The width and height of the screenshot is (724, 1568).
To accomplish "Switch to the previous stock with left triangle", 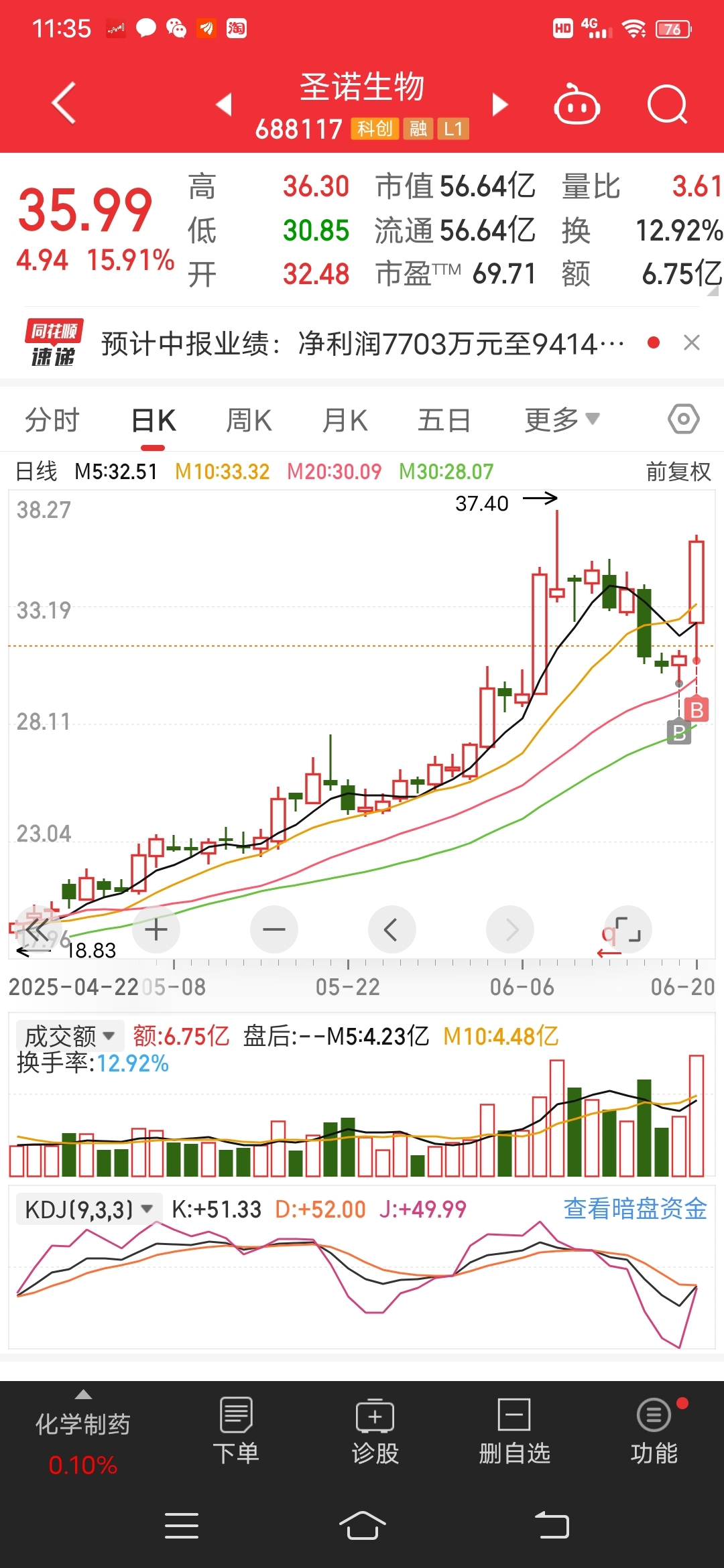I will [x=224, y=105].
